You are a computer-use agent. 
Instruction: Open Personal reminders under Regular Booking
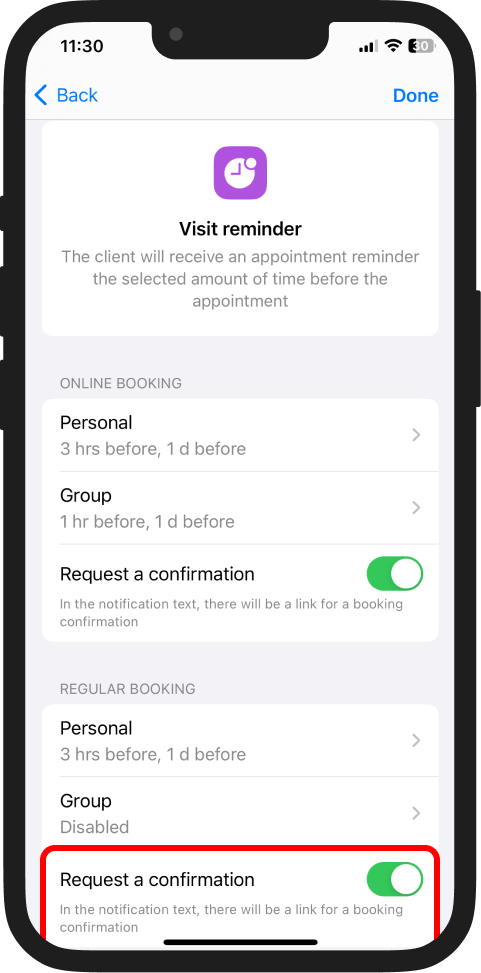(240, 740)
